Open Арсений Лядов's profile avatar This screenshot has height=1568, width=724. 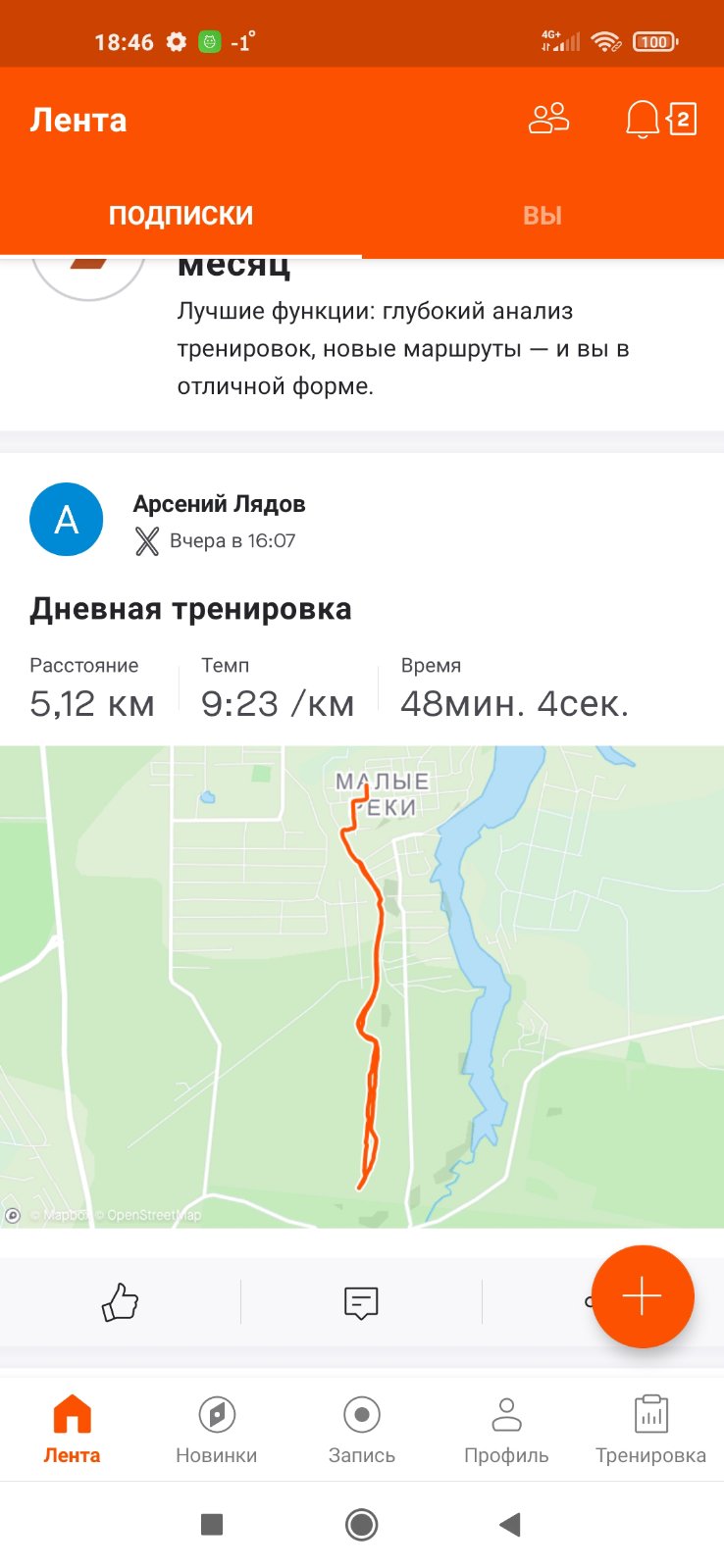click(x=67, y=520)
